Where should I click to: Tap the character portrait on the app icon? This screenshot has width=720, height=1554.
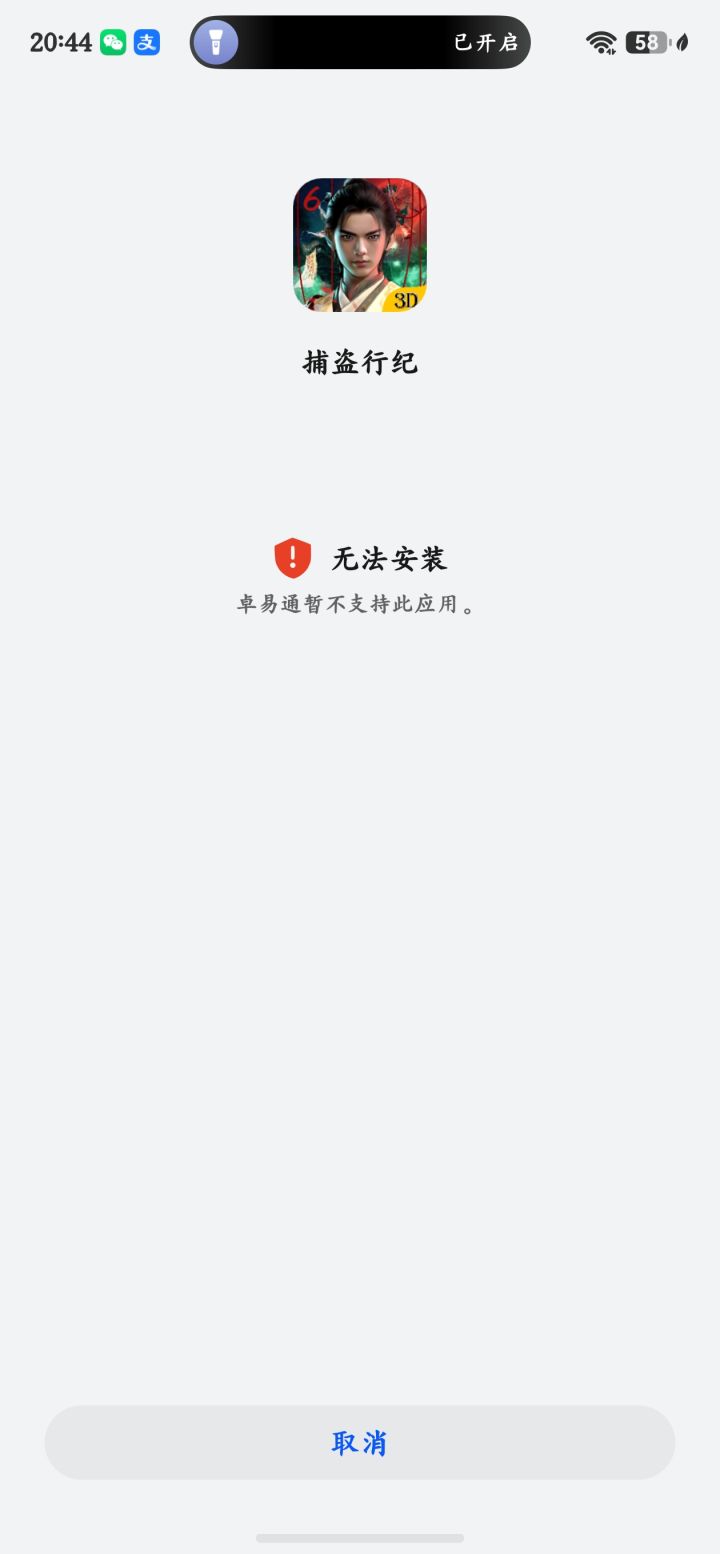click(360, 240)
